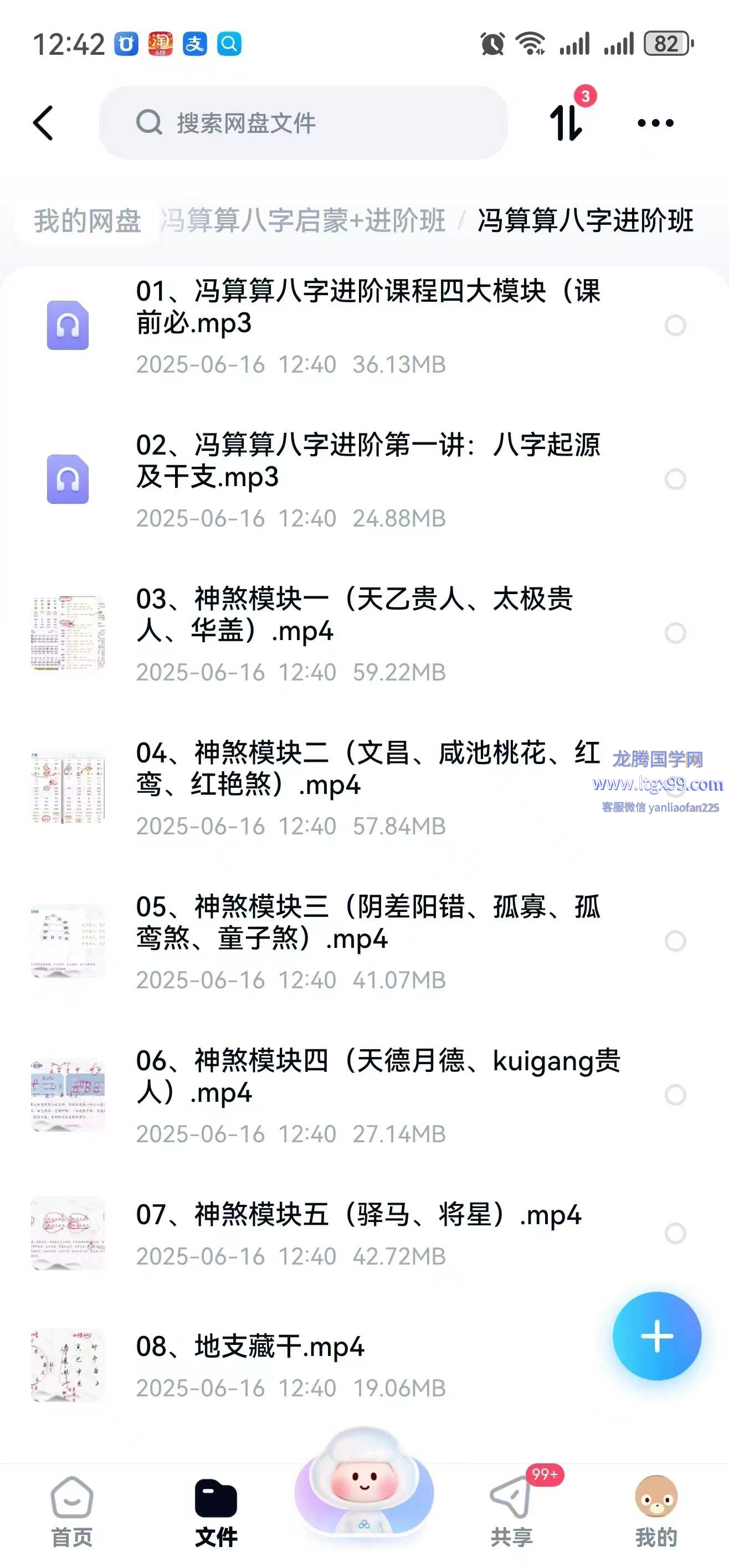
Task: Tap the blue plus floating button
Action: tap(656, 1336)
